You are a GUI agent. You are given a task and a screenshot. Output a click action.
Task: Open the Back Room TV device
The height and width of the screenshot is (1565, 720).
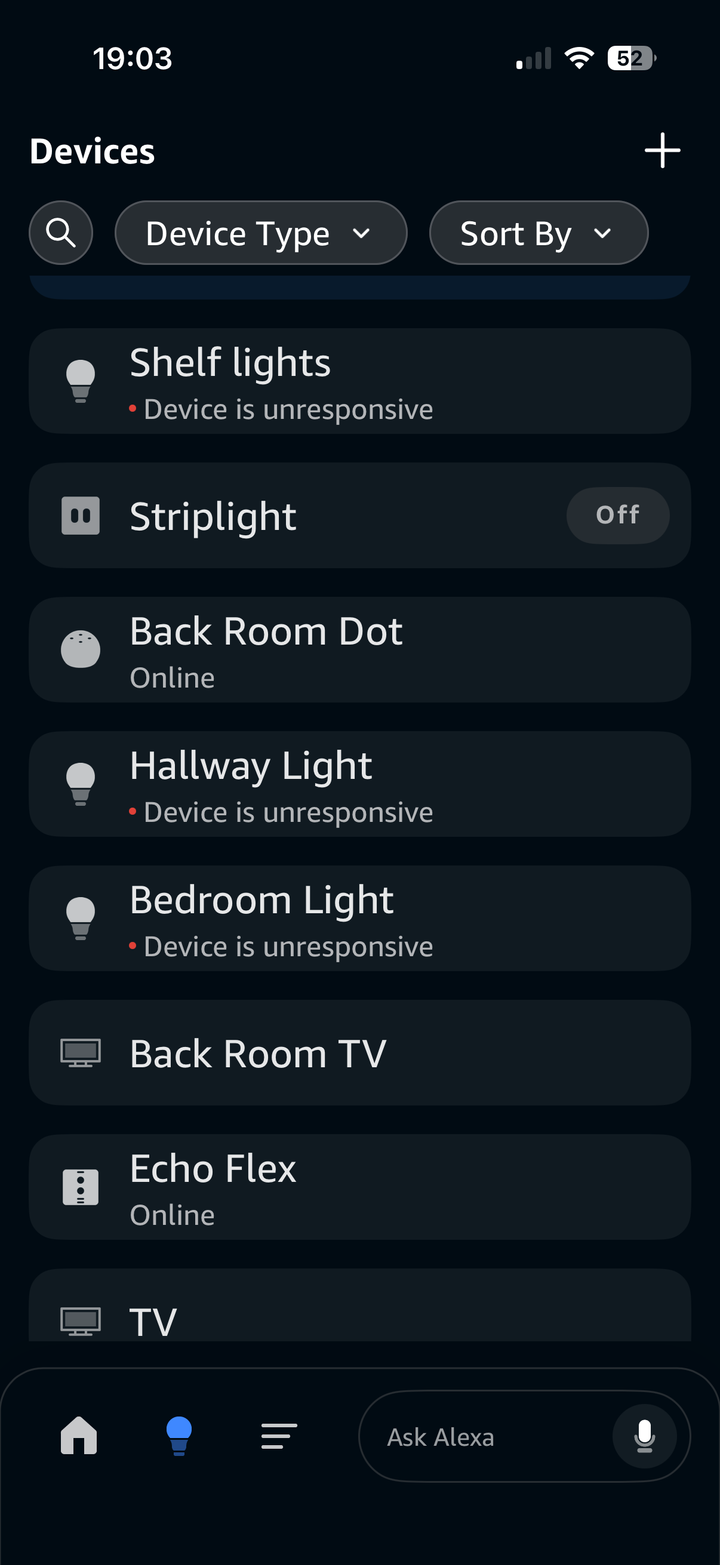point(360,1053)
